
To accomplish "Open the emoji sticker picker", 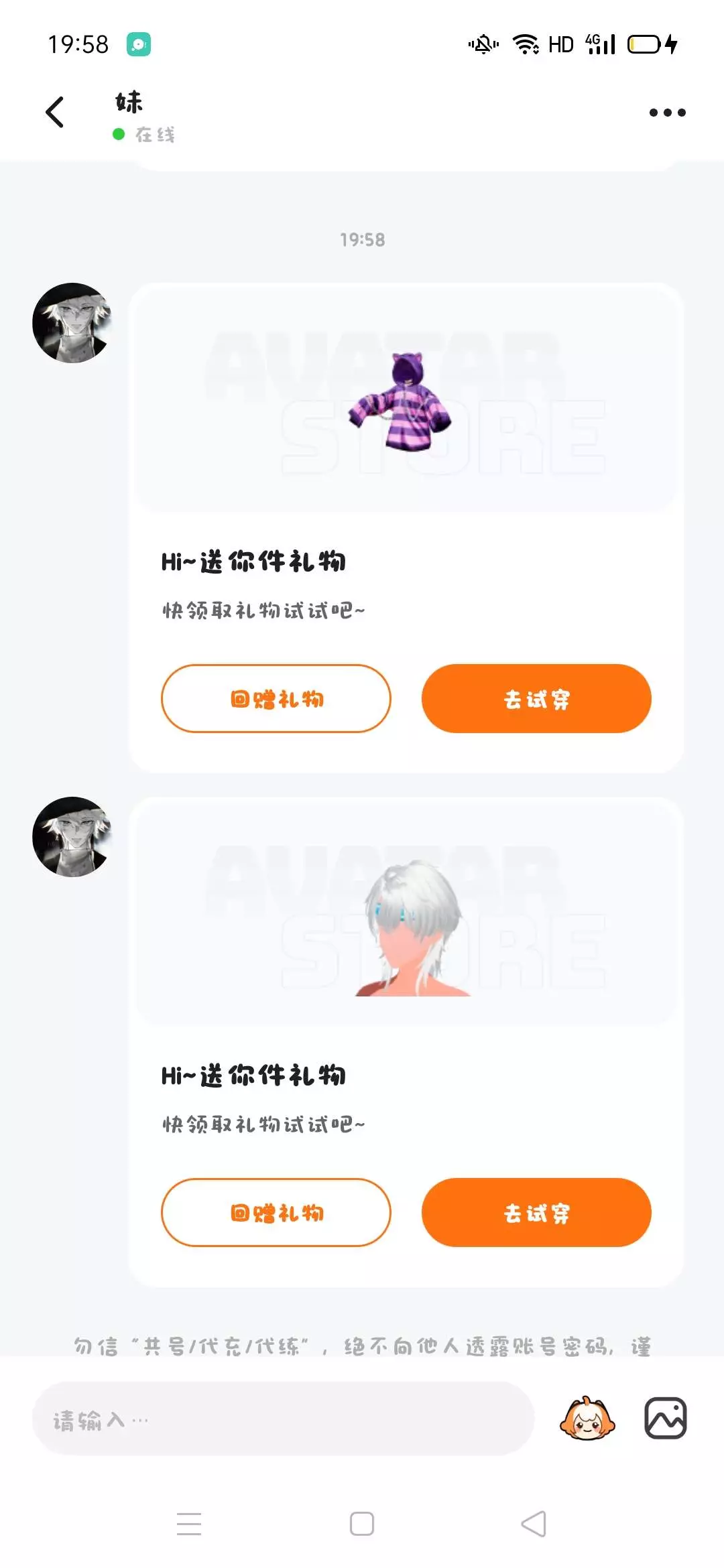I will (x=587, y=1418).
